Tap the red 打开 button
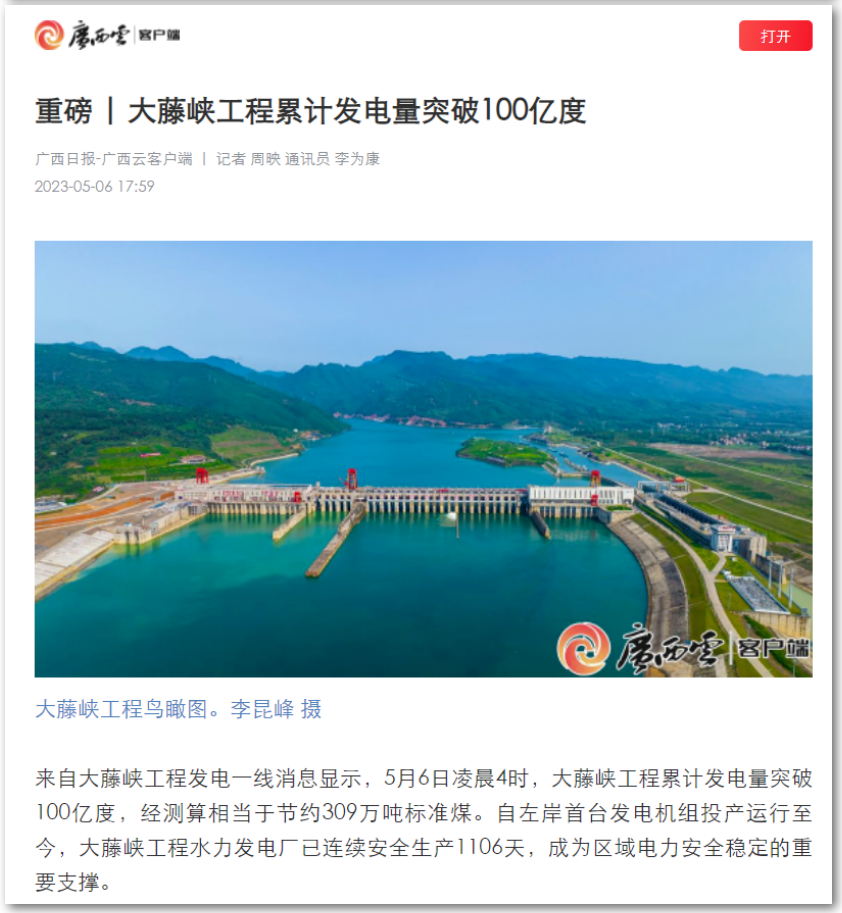The height and width of the screenshot is (913, 842). coord(775,36)
